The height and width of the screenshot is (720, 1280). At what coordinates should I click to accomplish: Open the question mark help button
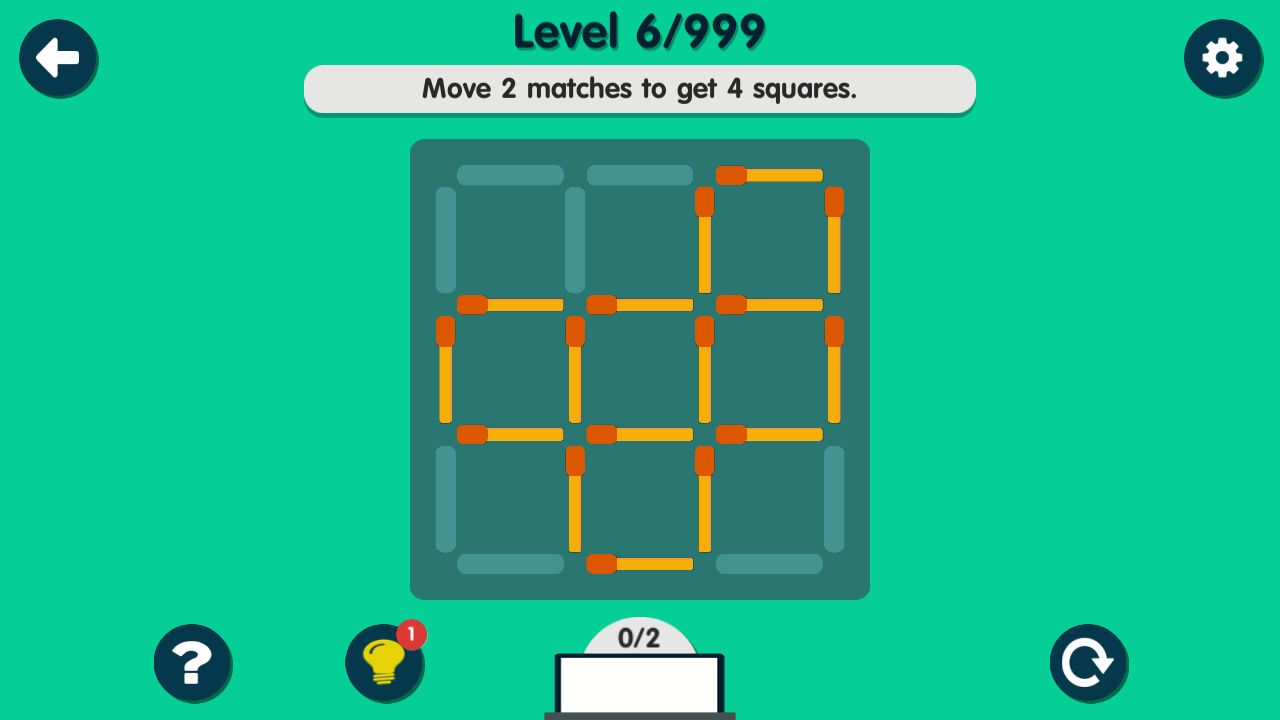point(192,662)
